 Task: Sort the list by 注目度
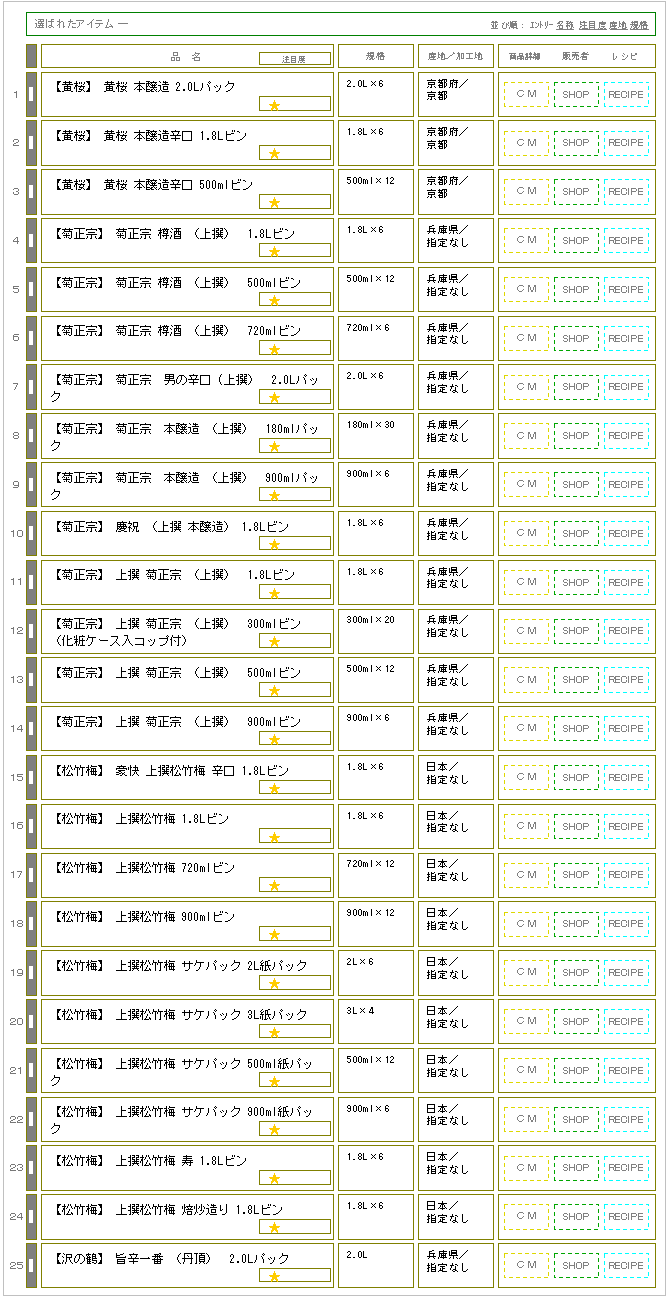click(592, 24)
